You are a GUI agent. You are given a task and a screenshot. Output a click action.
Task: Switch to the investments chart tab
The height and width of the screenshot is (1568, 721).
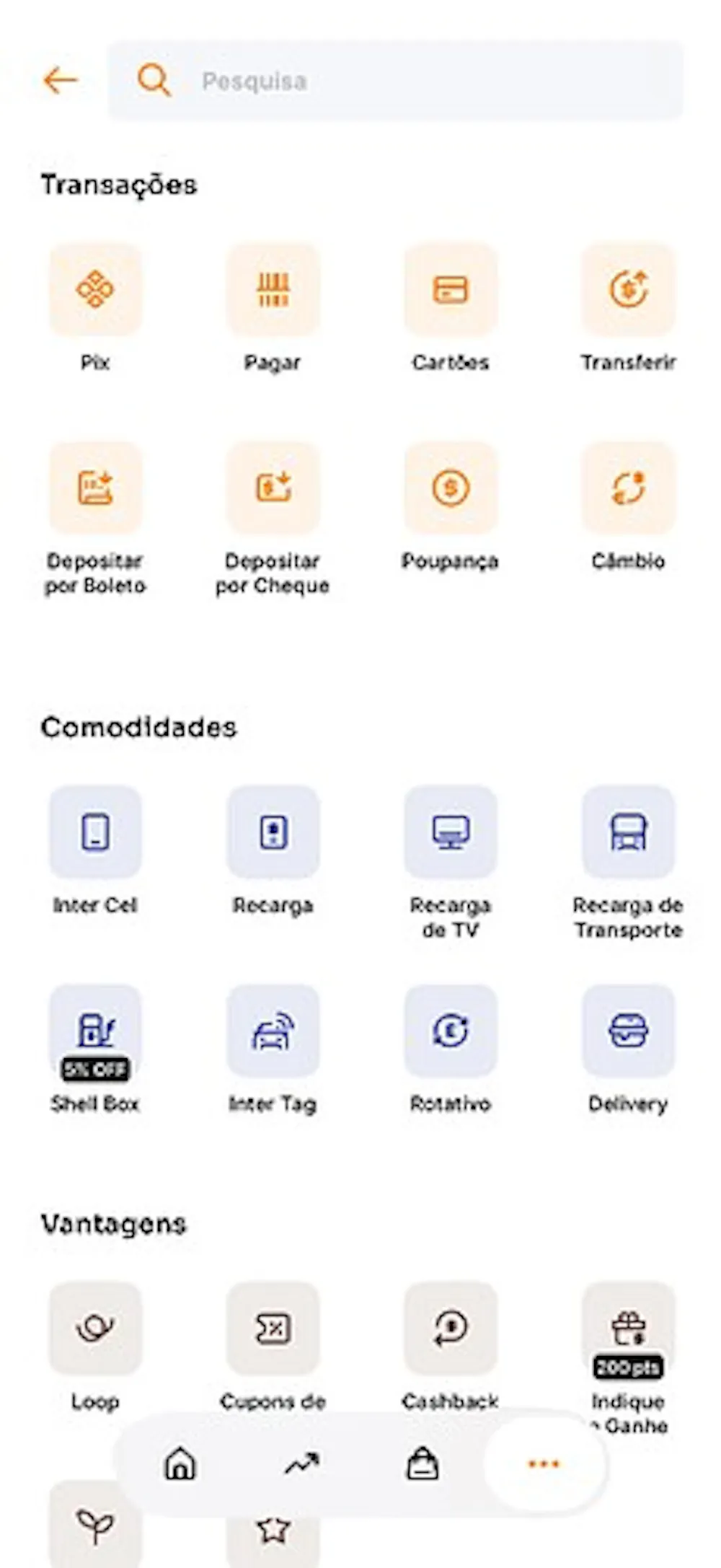301,1464
